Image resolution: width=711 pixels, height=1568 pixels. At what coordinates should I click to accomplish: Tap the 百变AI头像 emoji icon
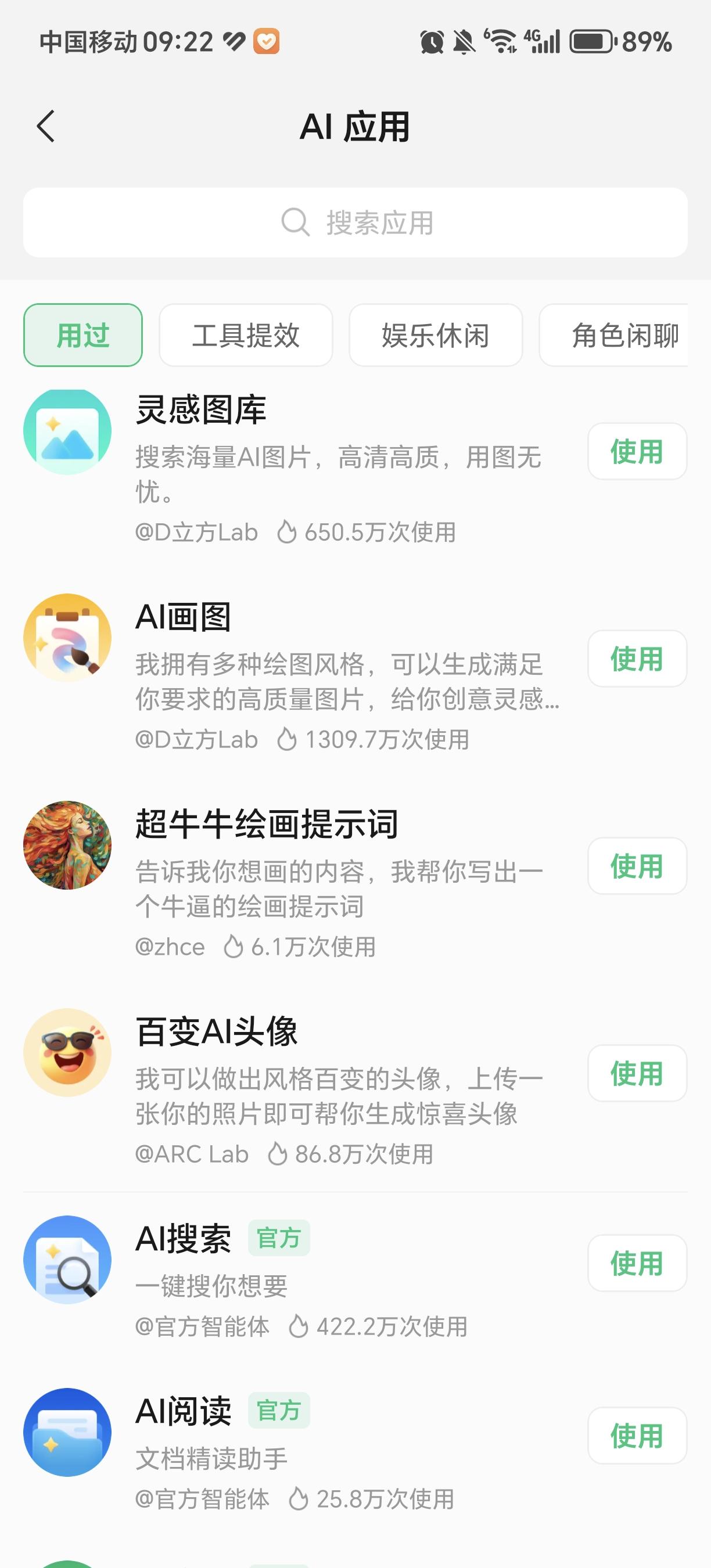point(67,1053)
